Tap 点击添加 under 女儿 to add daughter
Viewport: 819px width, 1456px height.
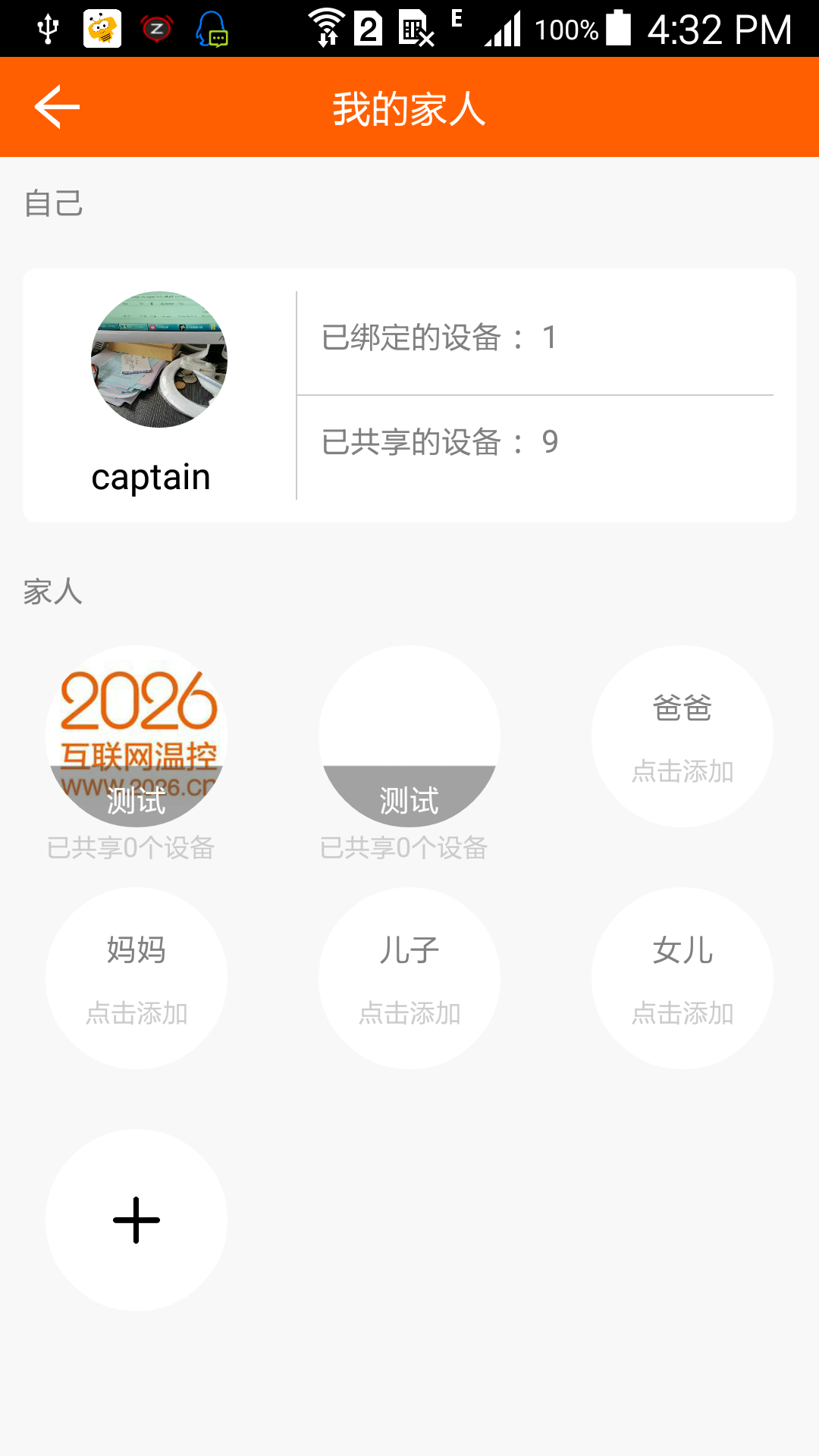point(682,1012)
